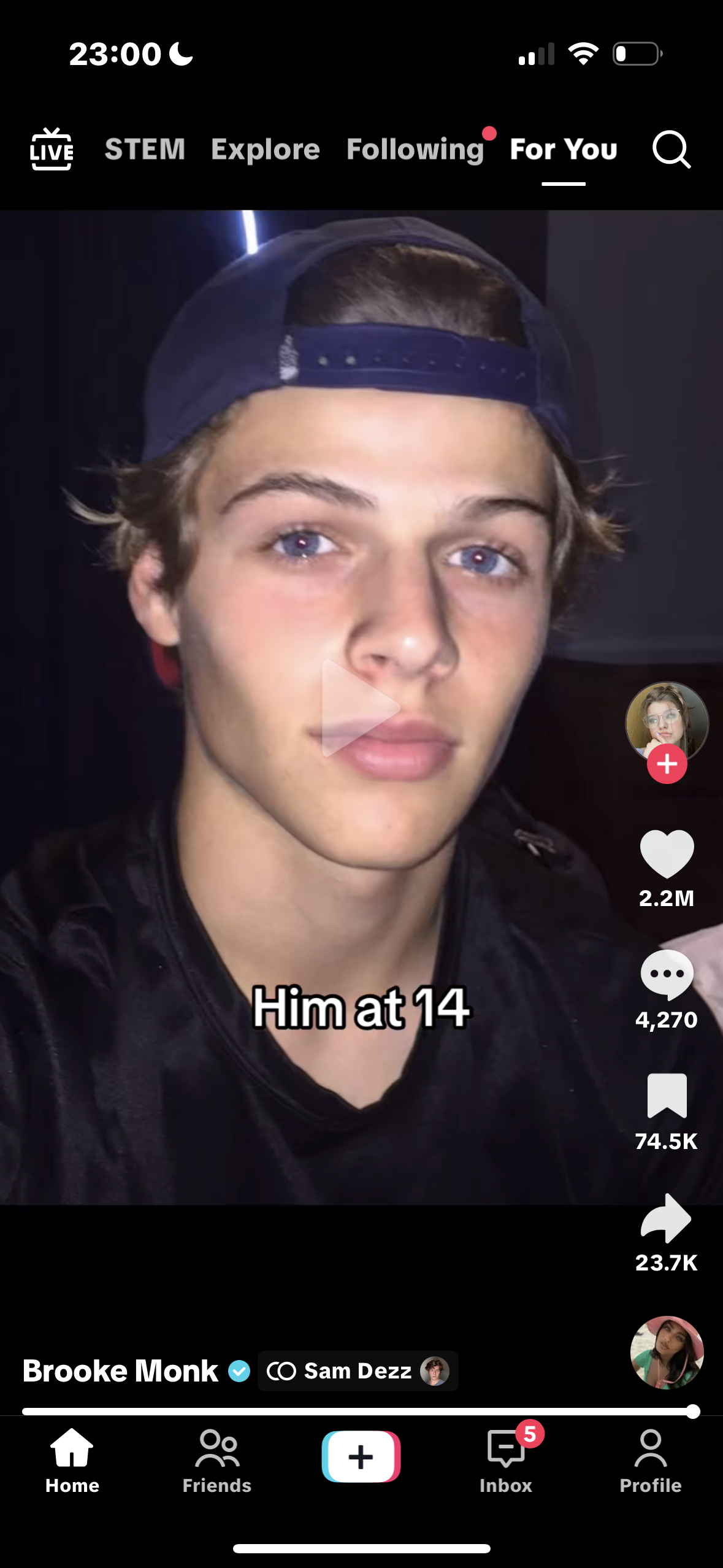Image resolution: width=723 pixels, height=1568 pixels.
Task: Open the Inbox tab
Action: 506,1460
